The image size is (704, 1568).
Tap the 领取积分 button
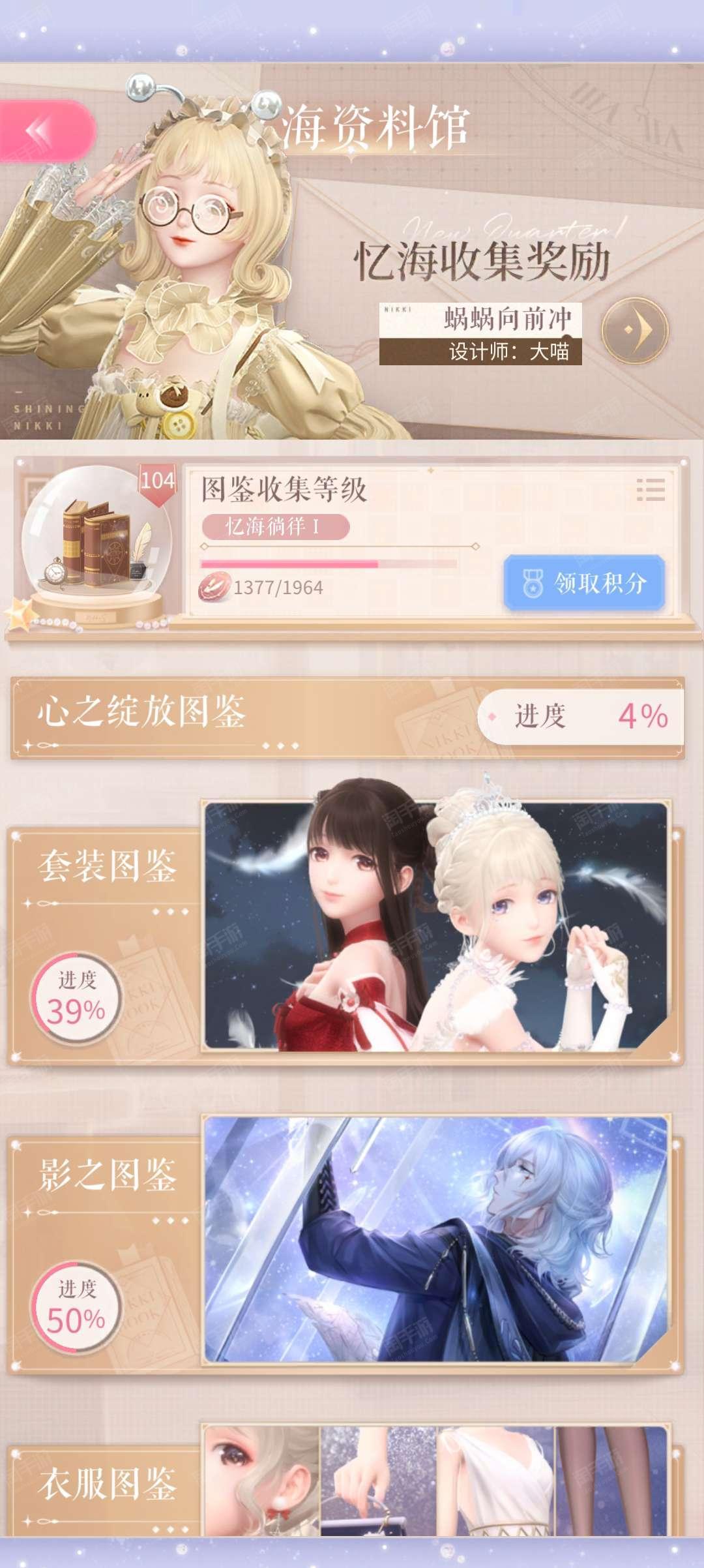pyautogui.click(x=584, y=582)
